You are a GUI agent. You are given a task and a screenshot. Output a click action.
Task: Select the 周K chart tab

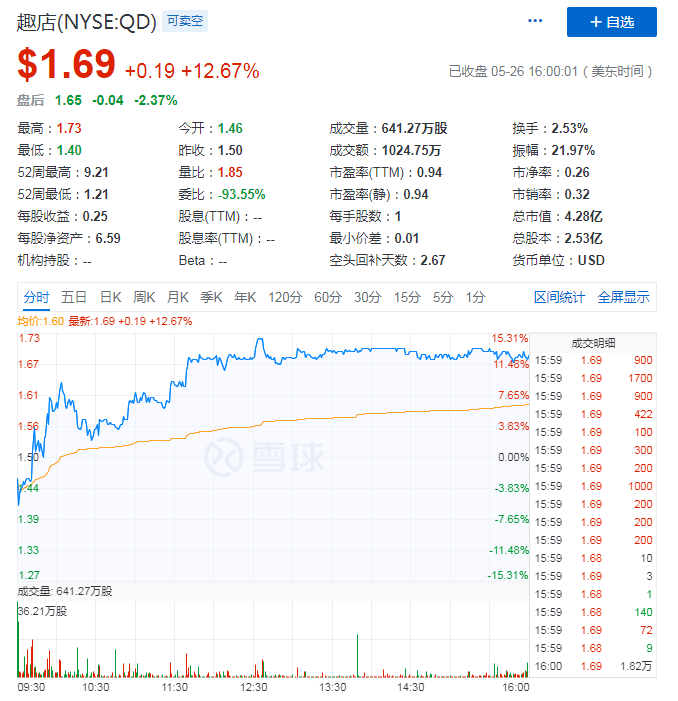(x=145, y=297)
